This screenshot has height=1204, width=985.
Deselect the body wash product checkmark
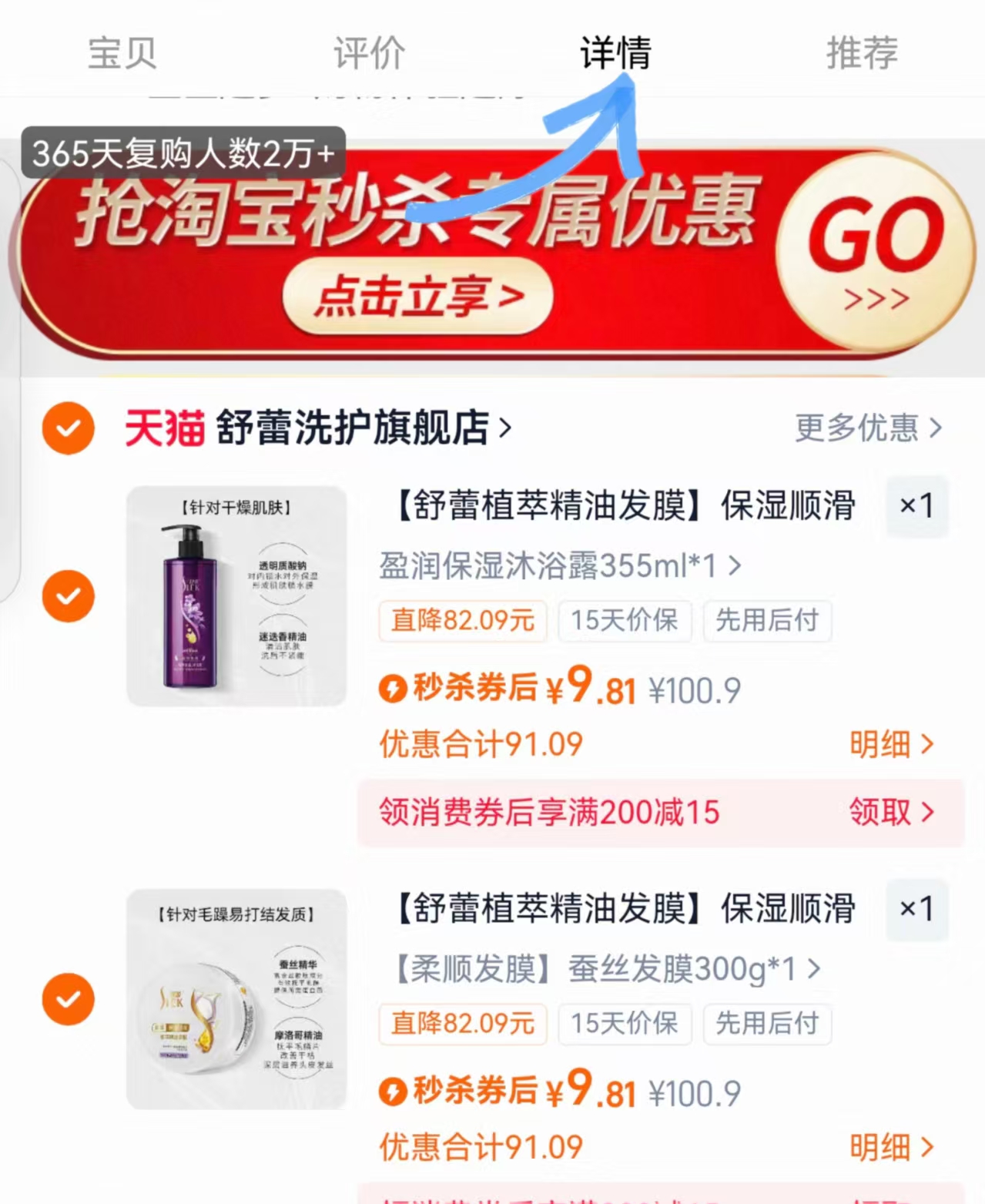pyautogui.click(x=69, y=595)
